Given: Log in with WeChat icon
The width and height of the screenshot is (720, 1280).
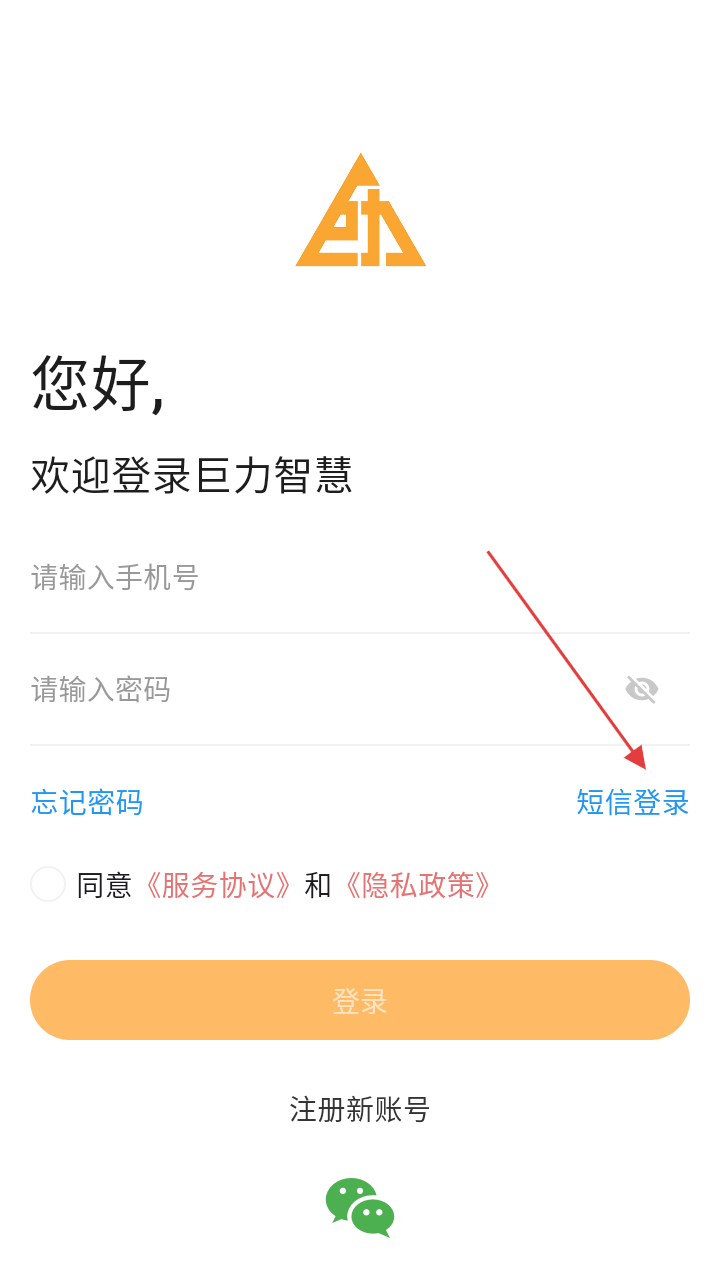Looking at the screenshot, I should click(x=360, y=1207).
